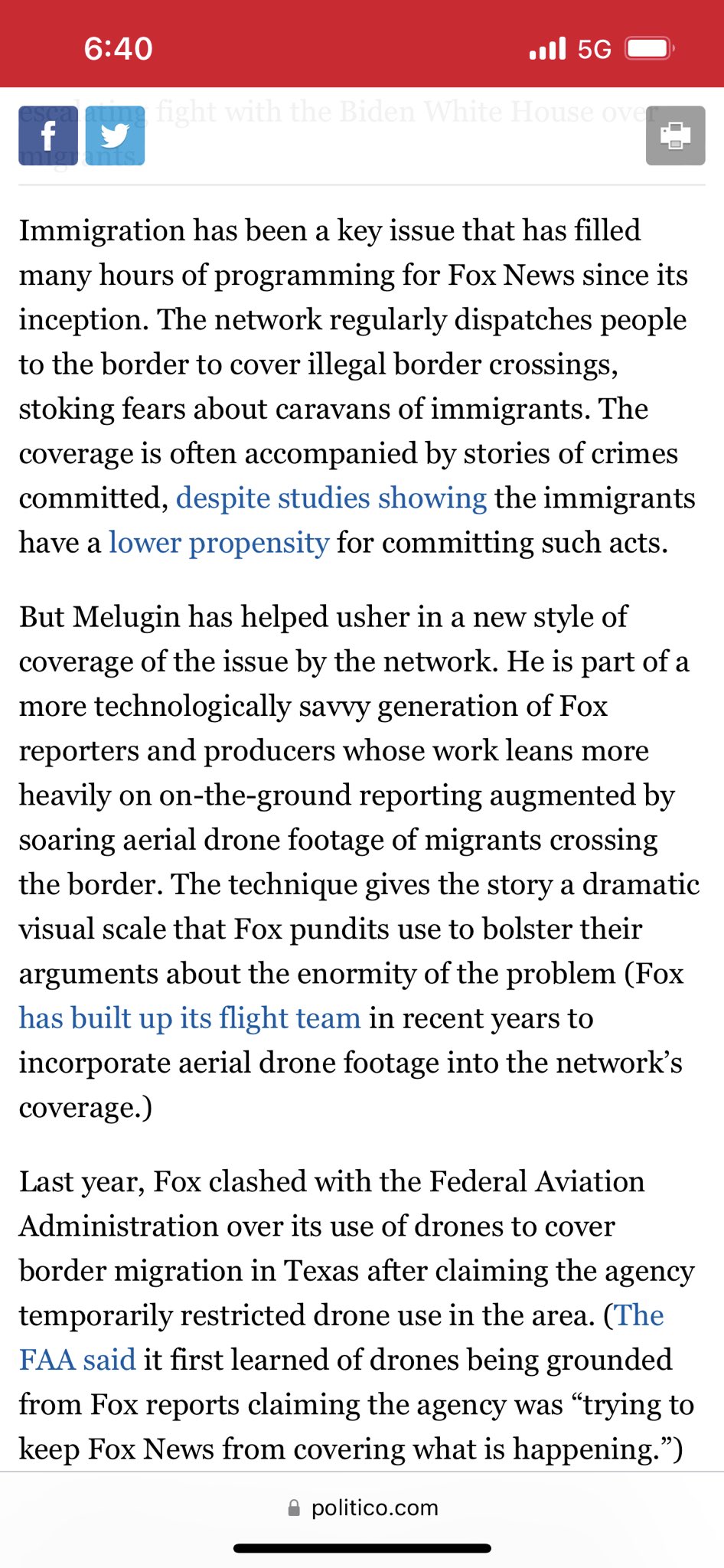Share the article on Twitter
Screen dimensions: 724x1568
[115, 136]
